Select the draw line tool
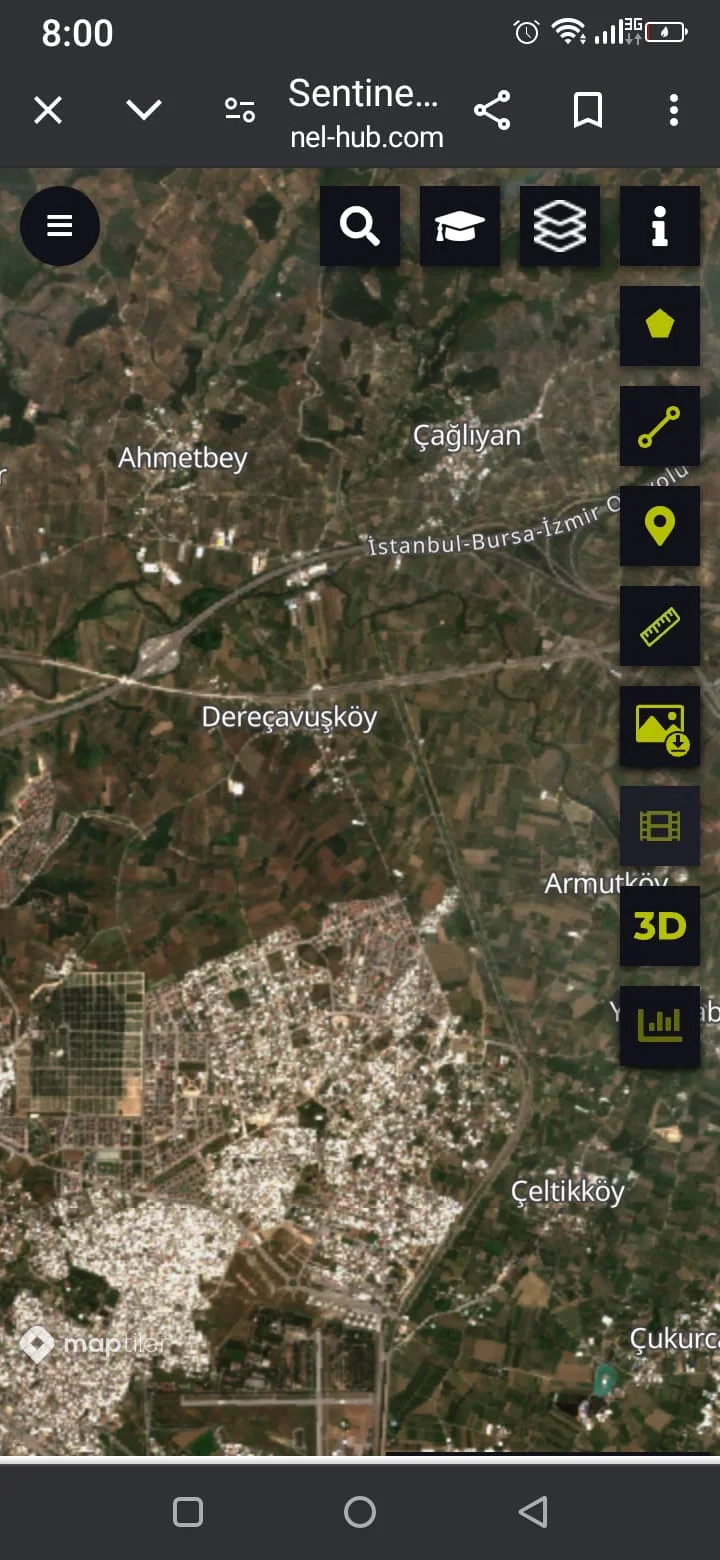Image resolution: width=720 pixels, height=1560 pixels. (x=660, y=427)
